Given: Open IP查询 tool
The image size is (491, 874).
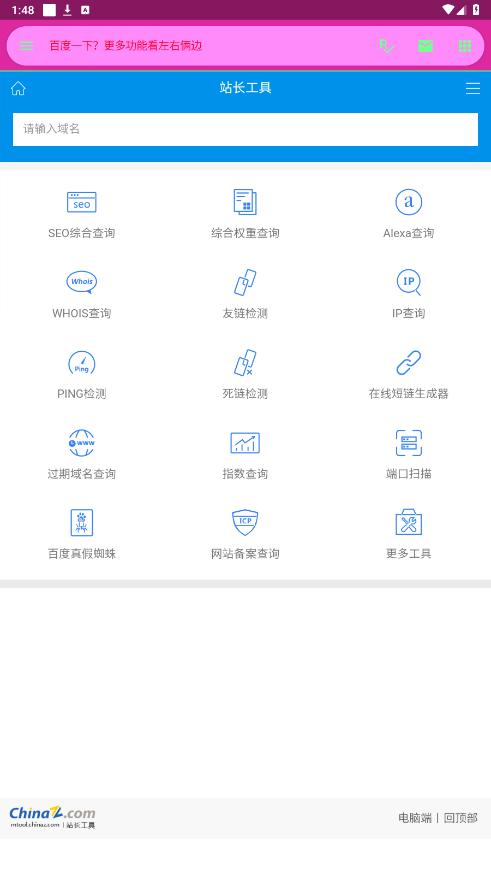Looking at the screenshot, I should (x=409, y=294).
